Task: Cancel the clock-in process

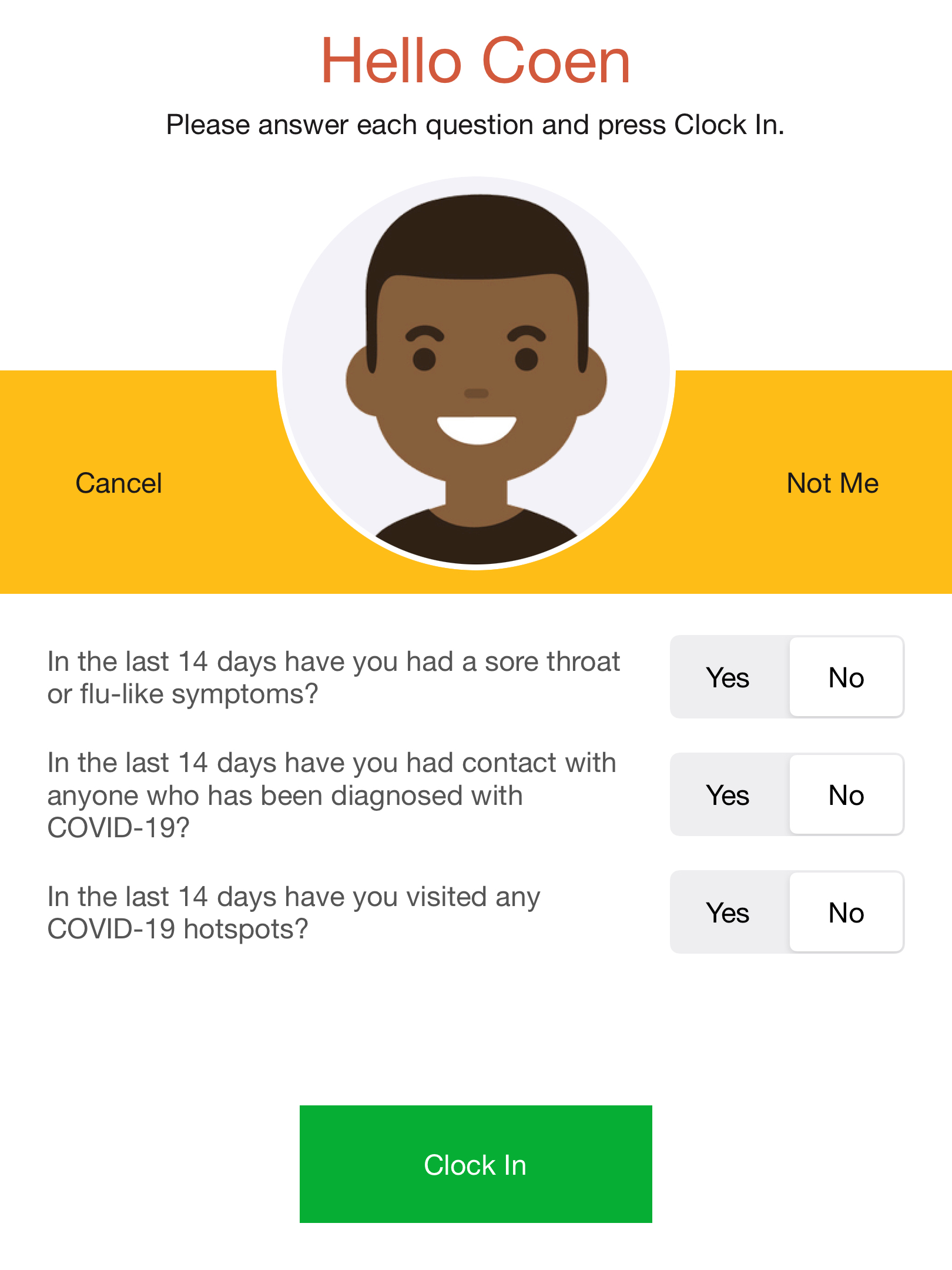Action: [x=119, y=483]
